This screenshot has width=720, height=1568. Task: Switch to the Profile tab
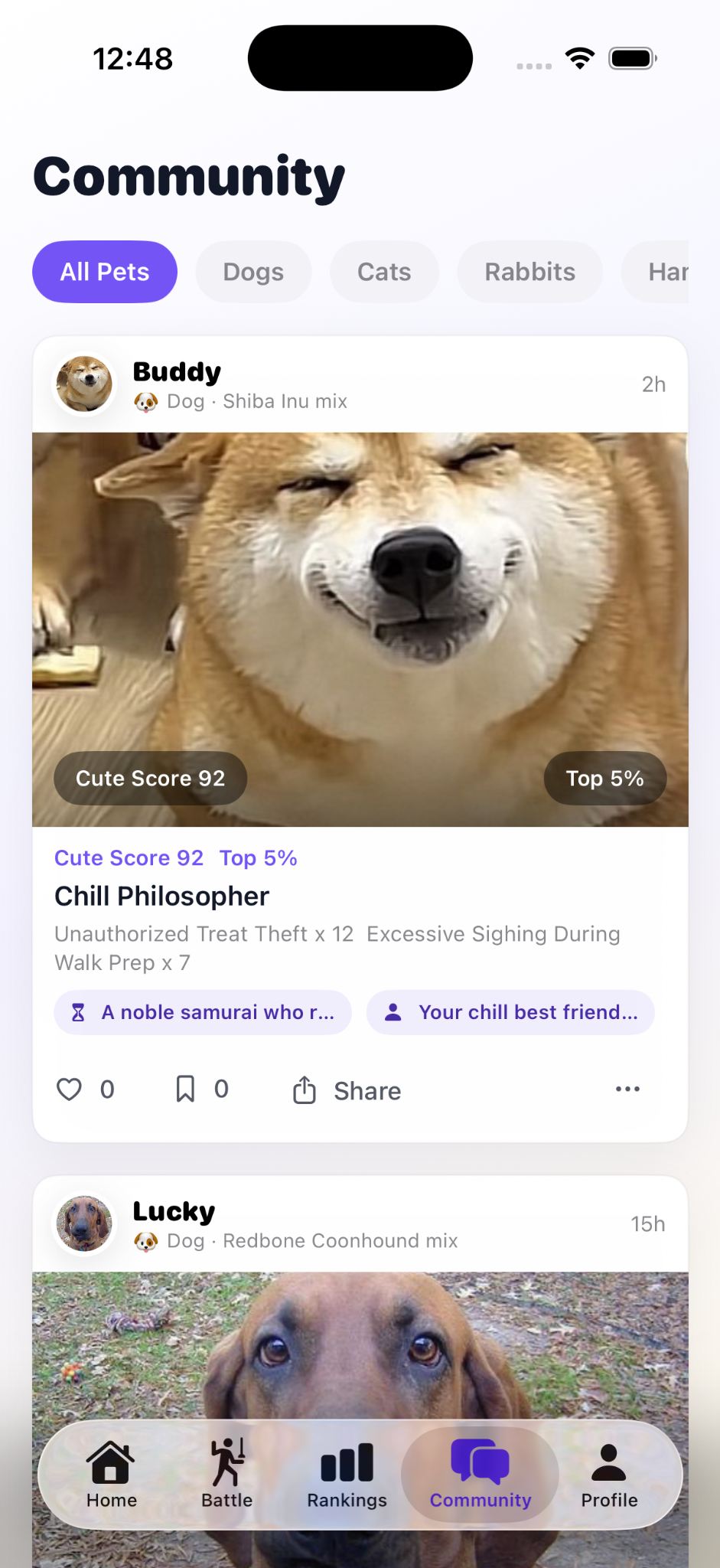tap(609, 1475)
